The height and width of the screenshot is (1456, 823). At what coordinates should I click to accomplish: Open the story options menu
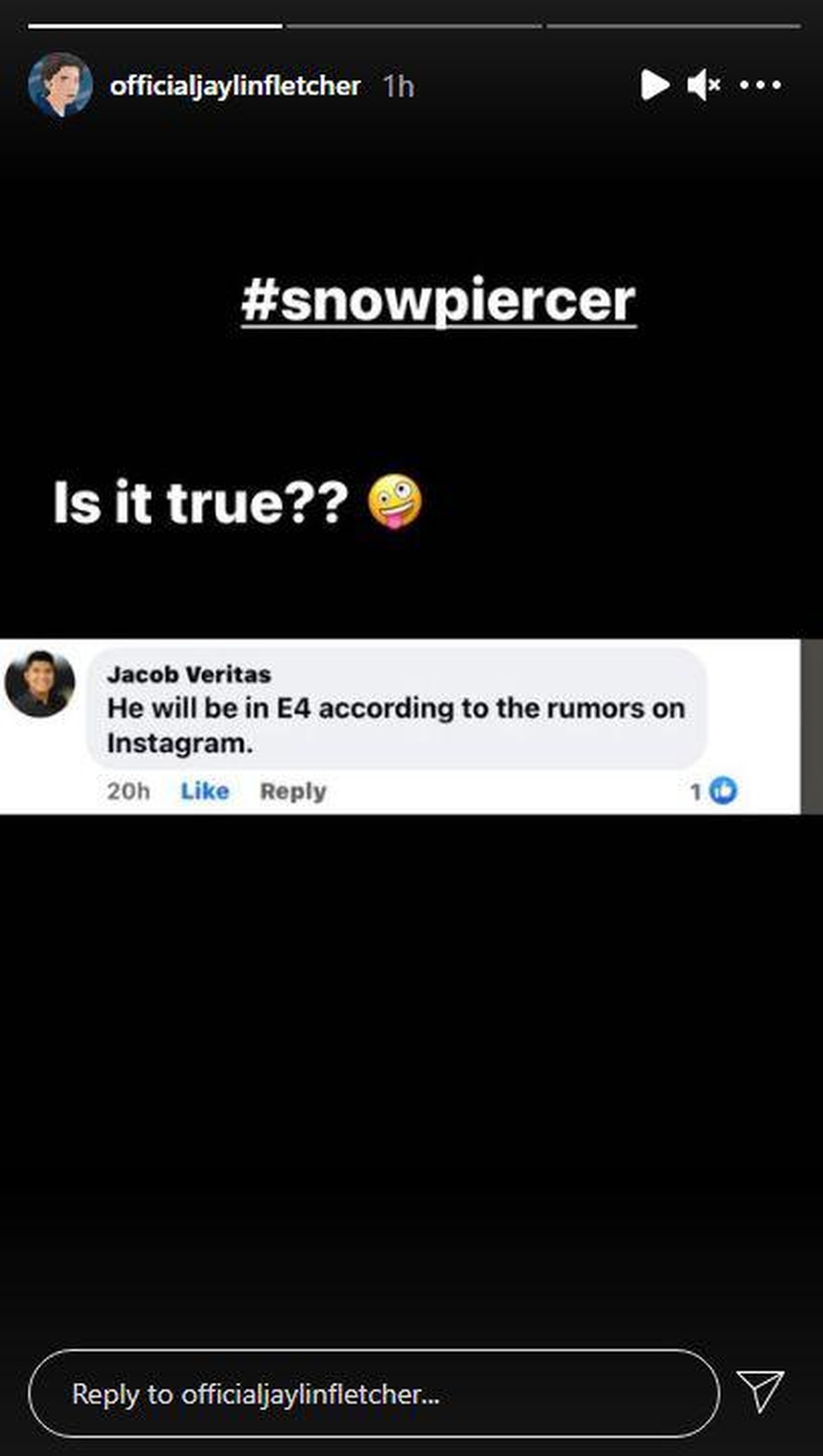pyautogui.click(x=761, y=85)
